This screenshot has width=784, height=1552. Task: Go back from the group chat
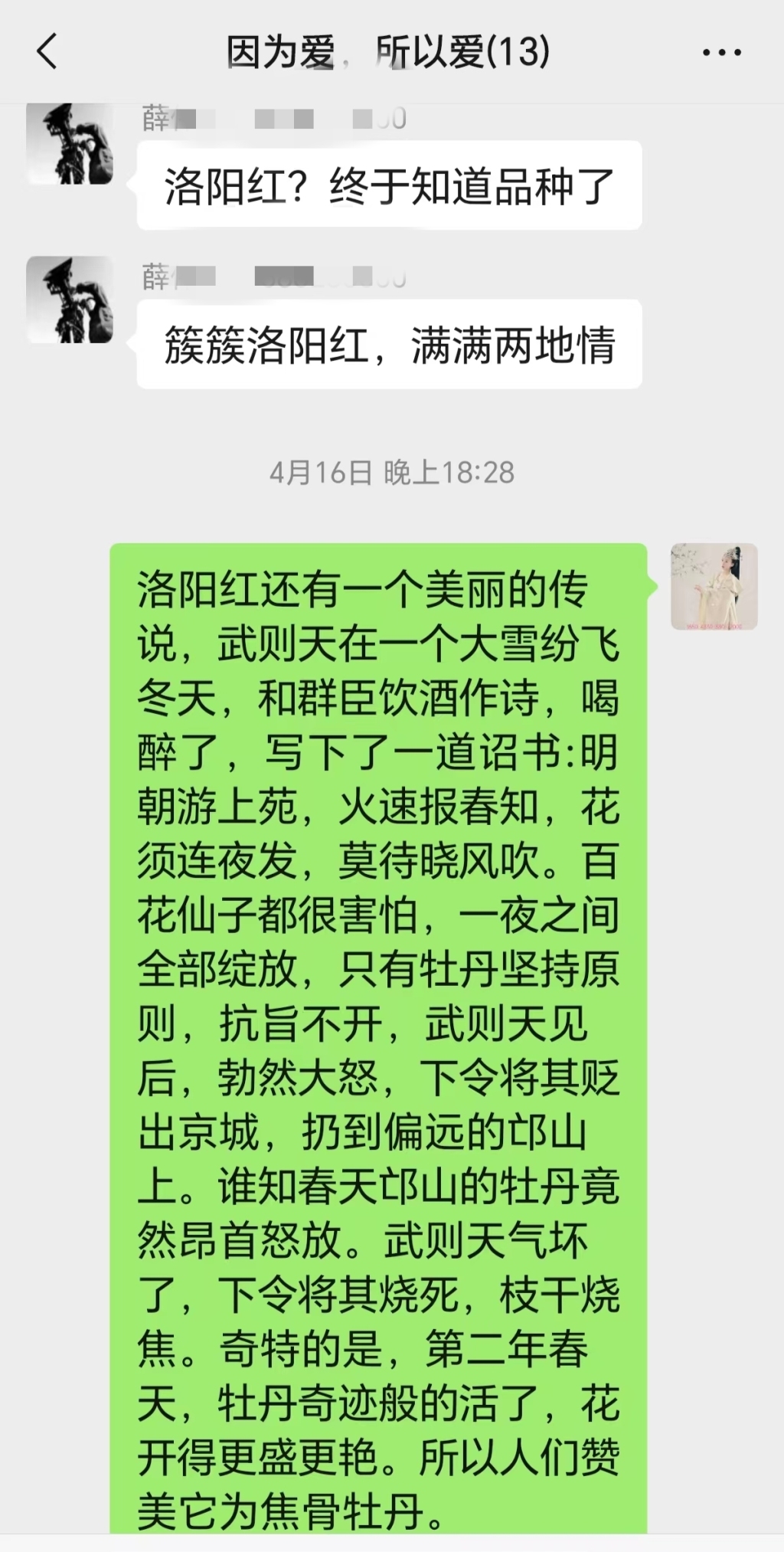[47, 52]
